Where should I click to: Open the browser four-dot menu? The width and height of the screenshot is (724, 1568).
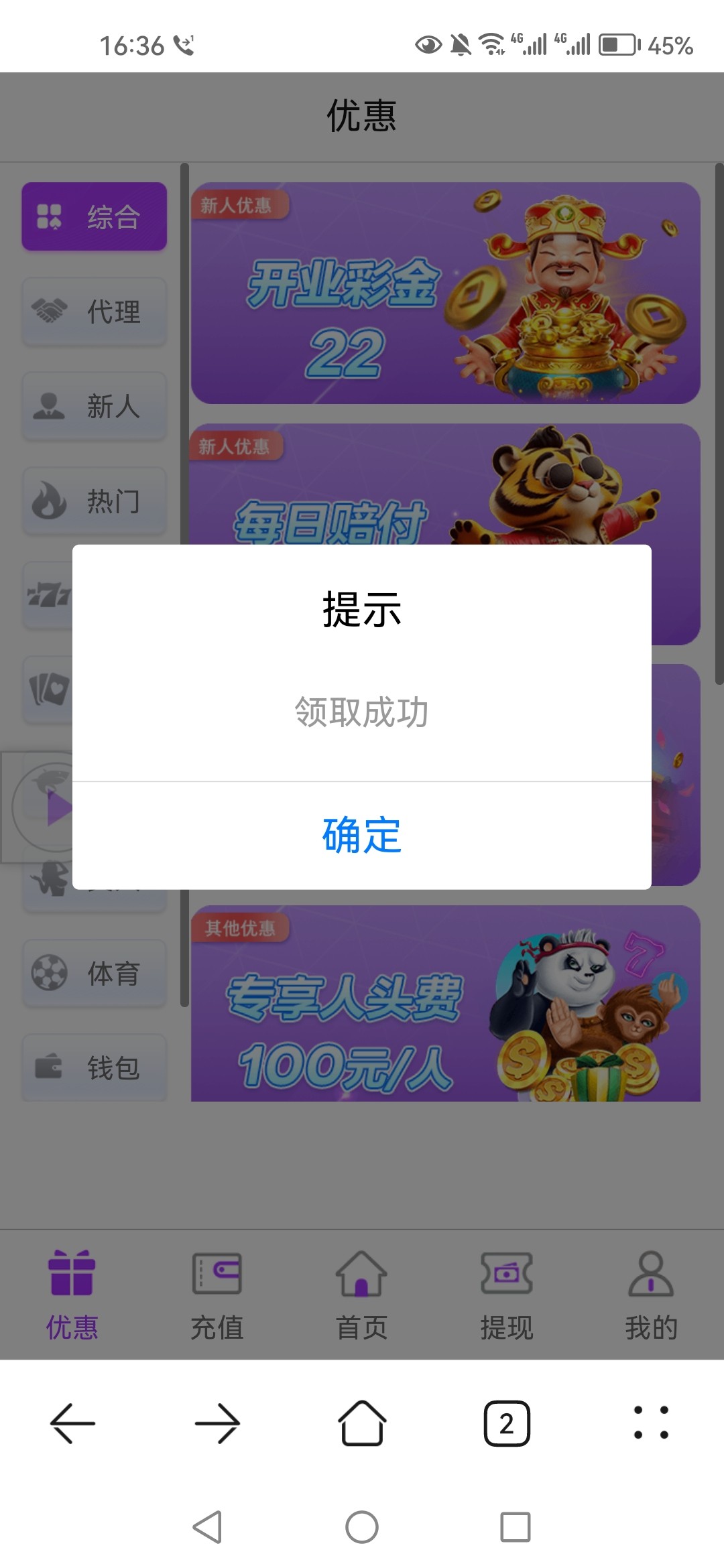pos(651,1423)
